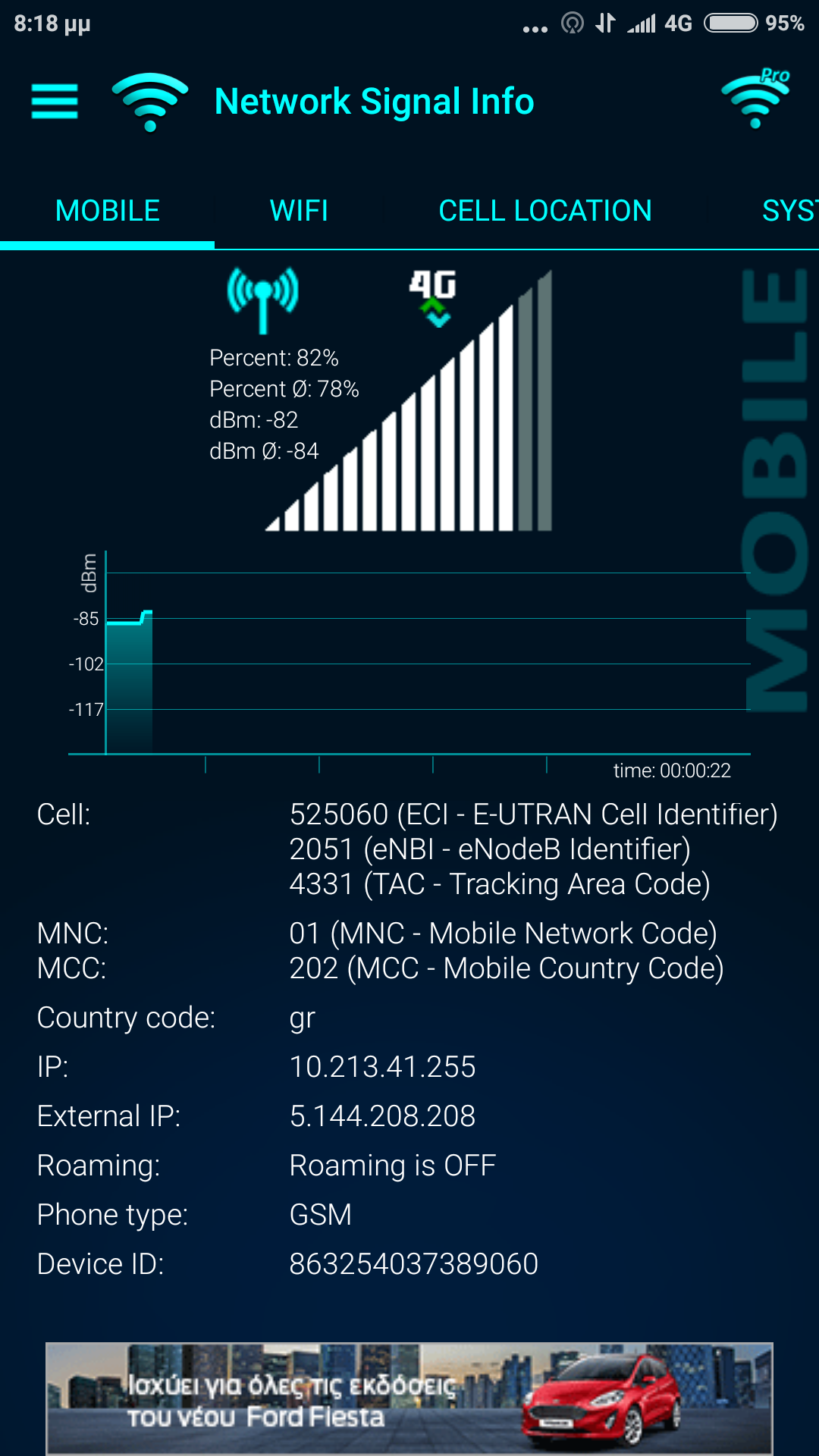Switch to the WIFI tab
Viewport: 819px width, 1456px height.
coord(299,211)
